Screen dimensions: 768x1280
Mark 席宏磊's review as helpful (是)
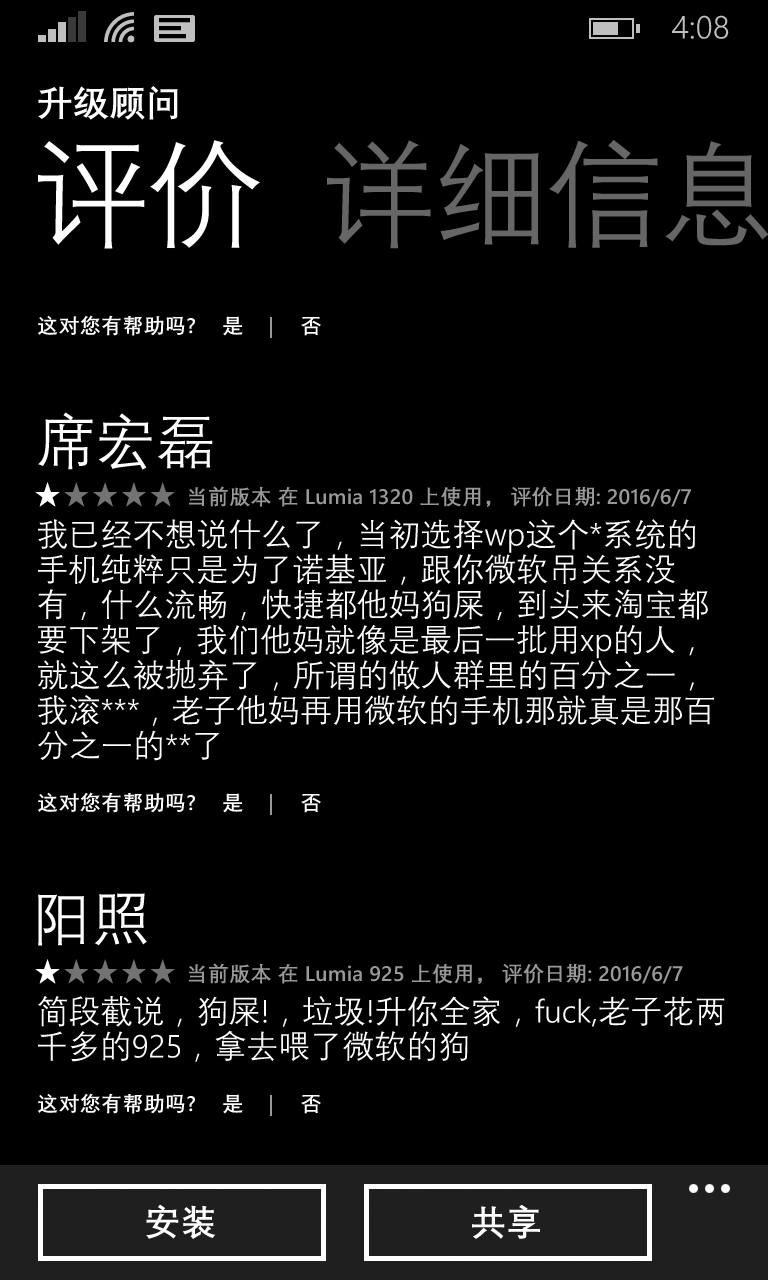pos(233,803)
